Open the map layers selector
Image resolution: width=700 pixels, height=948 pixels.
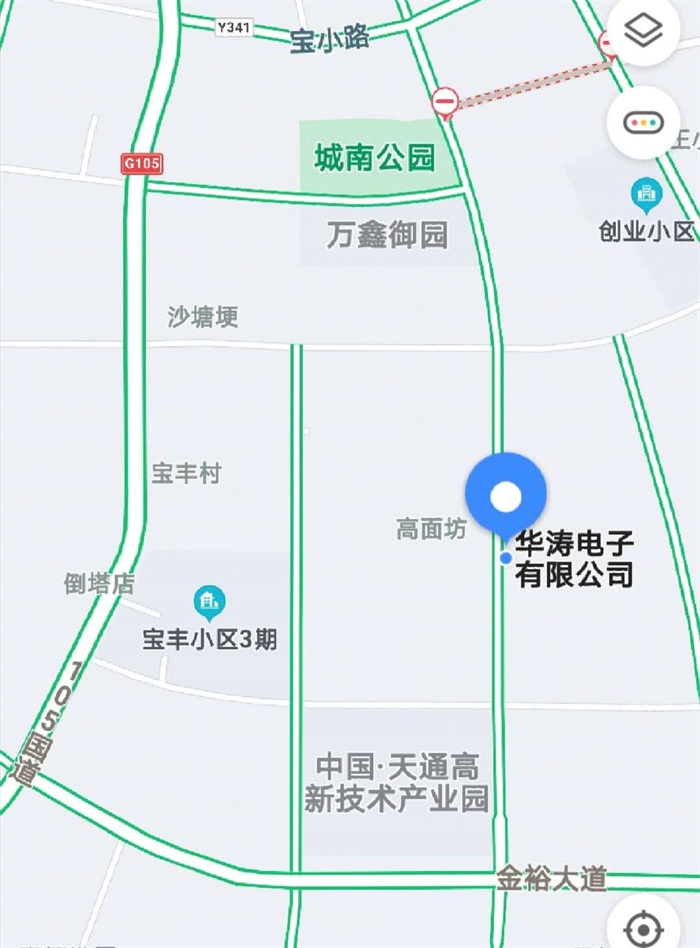[x=644, y=31]
